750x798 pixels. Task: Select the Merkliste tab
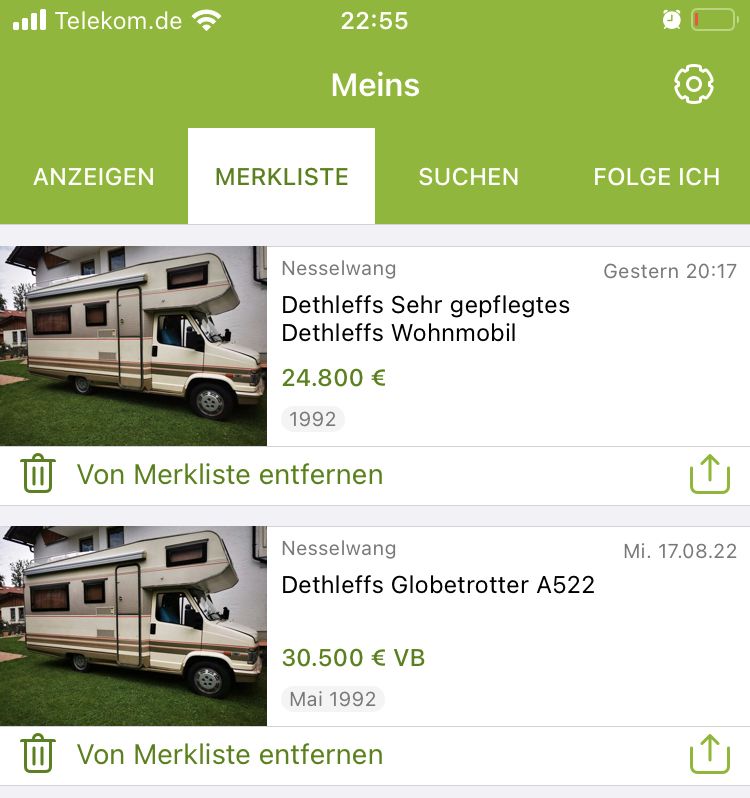point(281,177)
